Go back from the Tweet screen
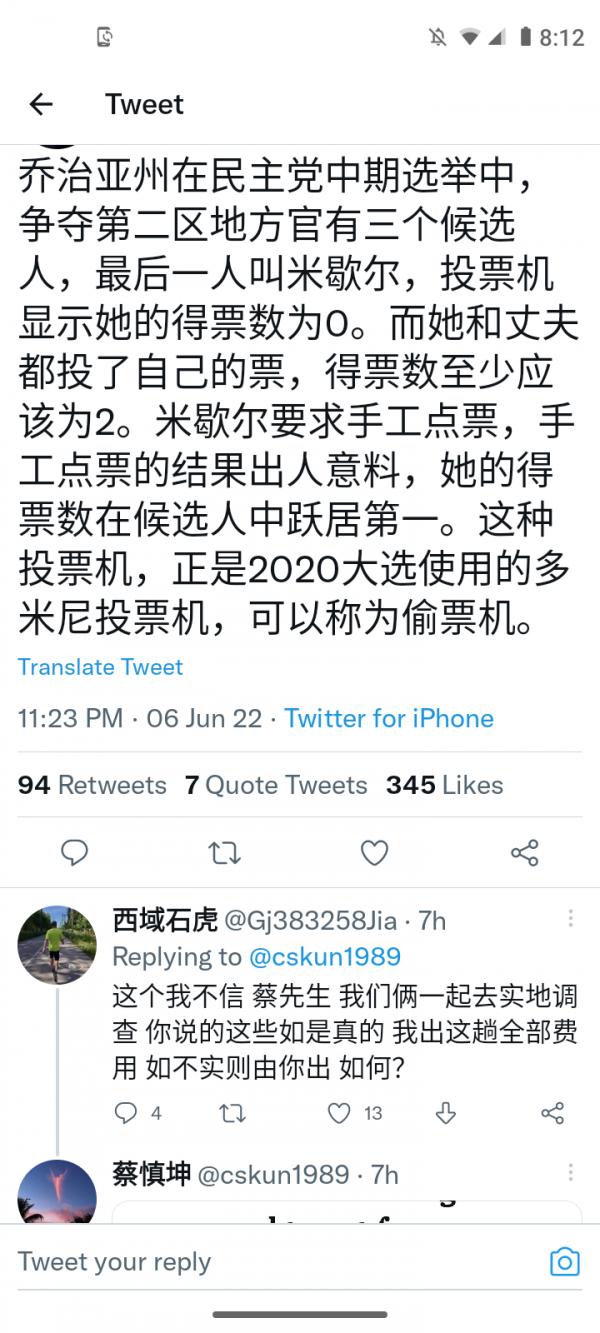The image size is (600, 1333). 41,104
